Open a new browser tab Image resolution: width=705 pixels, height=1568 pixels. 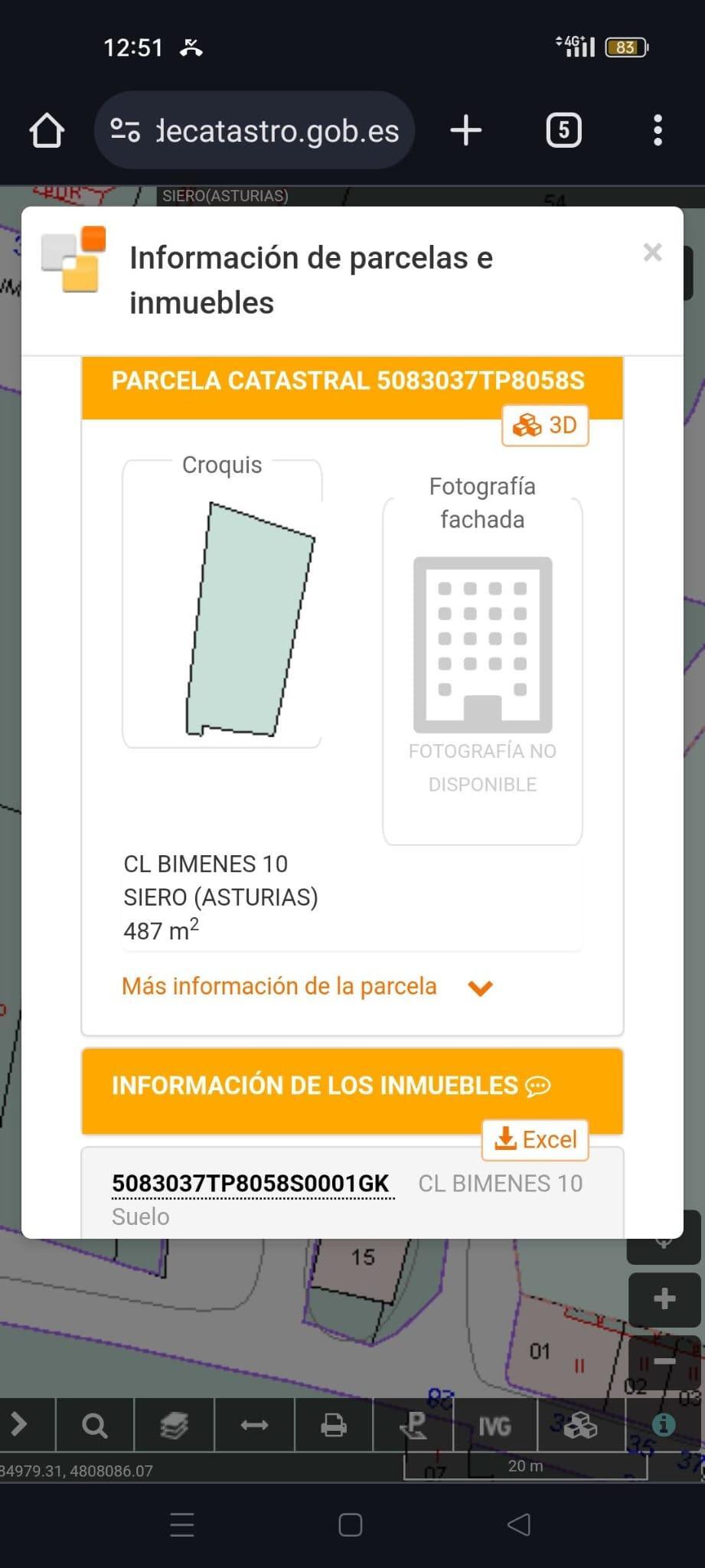pyautogui.click(x=465, y=130)
